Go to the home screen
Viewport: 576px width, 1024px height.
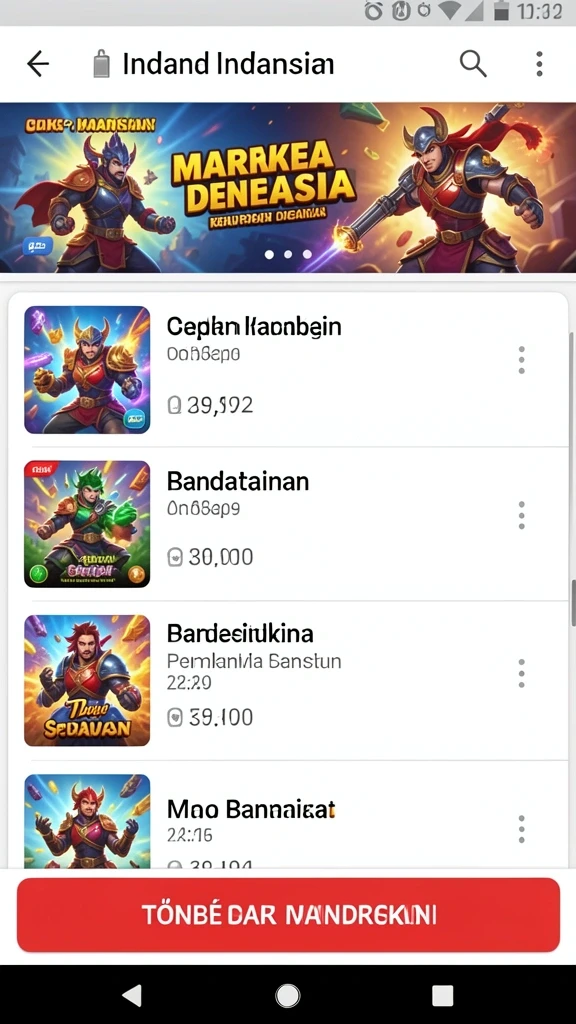[287, 995]
